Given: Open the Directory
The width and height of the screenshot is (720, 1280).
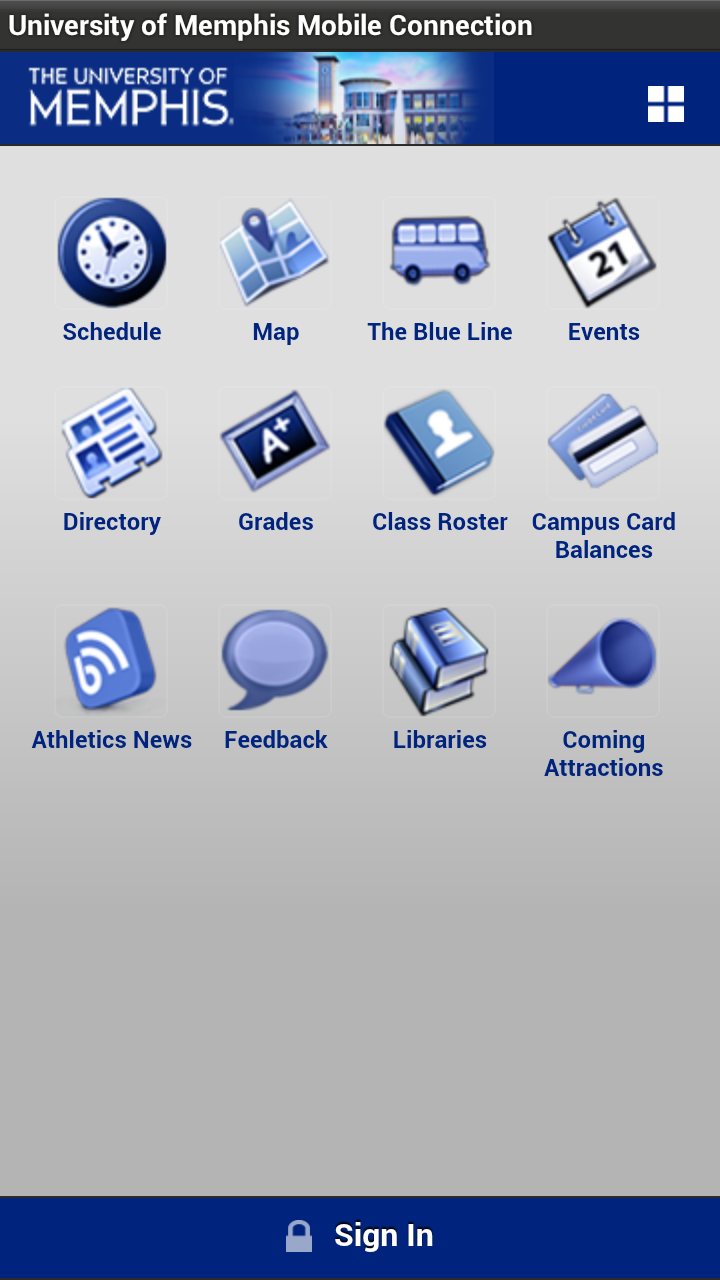Looking at the screenshot, I should (112, 443).
